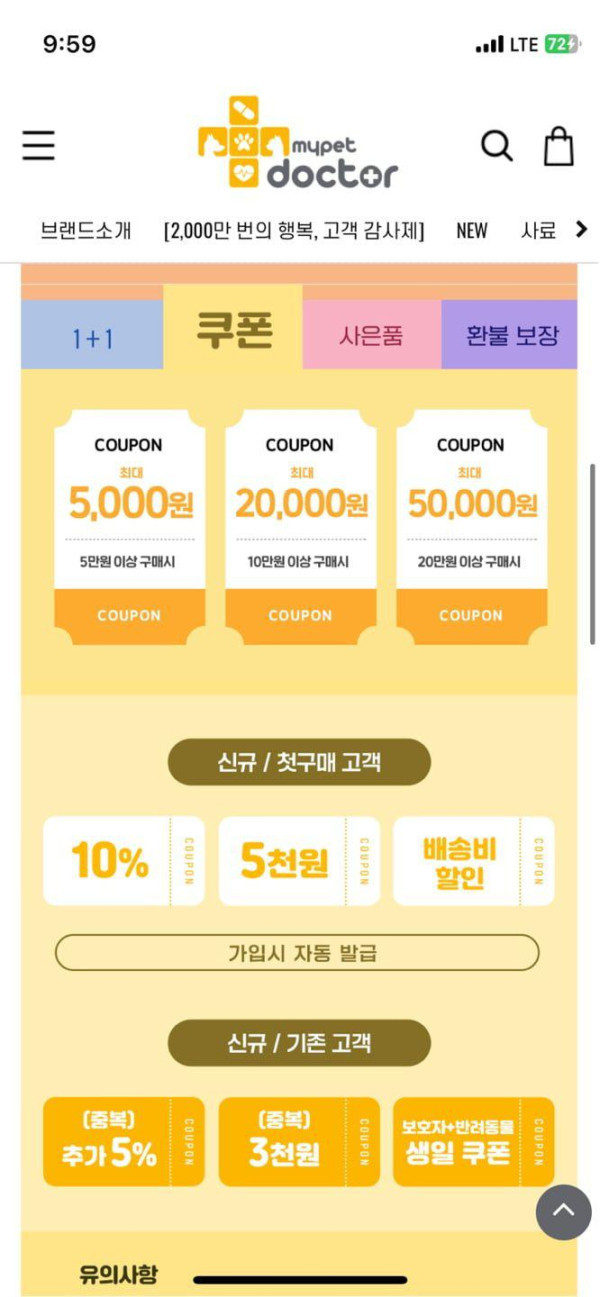Open 2,000만 번의 행복 고객 감사제 menu

294,230
